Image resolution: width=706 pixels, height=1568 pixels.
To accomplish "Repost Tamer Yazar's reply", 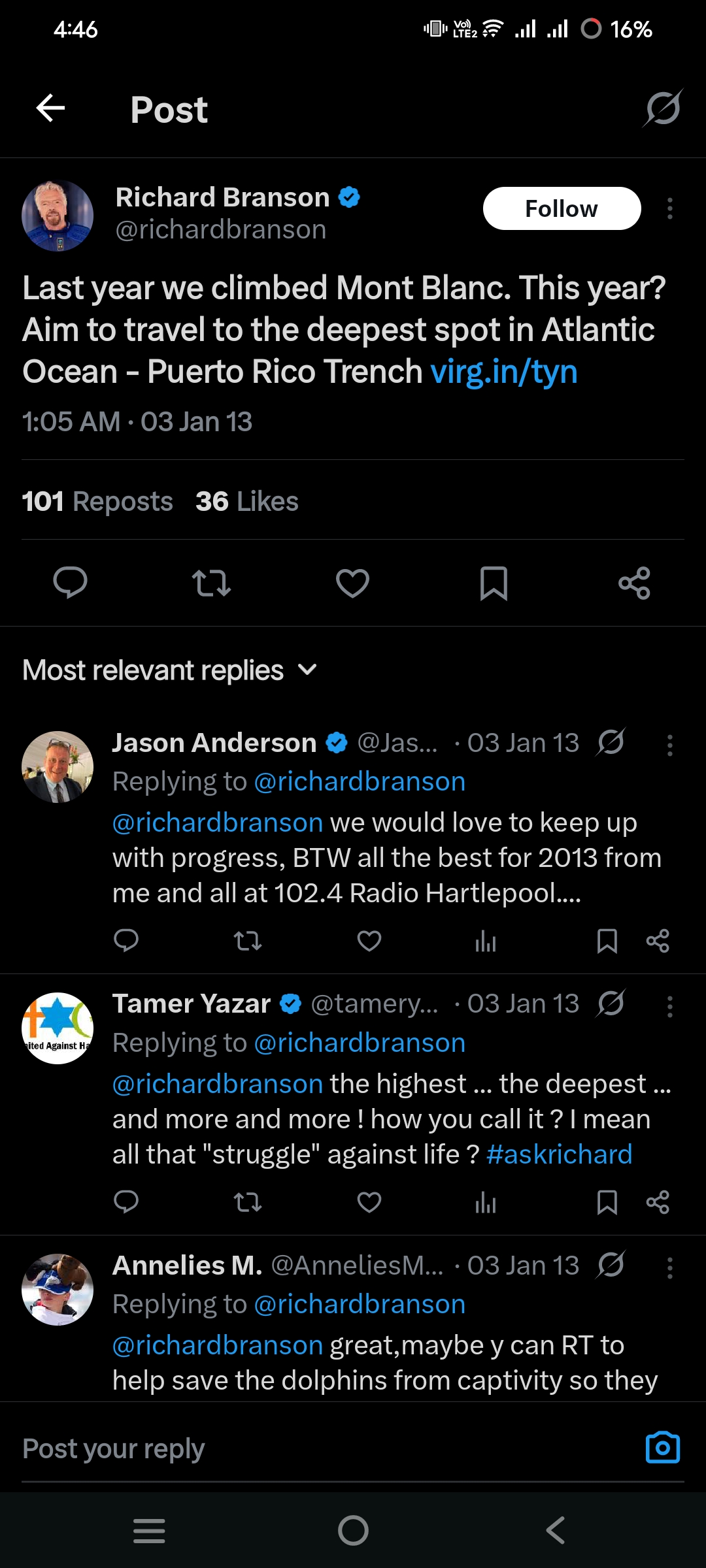I will coord(248,1202).
